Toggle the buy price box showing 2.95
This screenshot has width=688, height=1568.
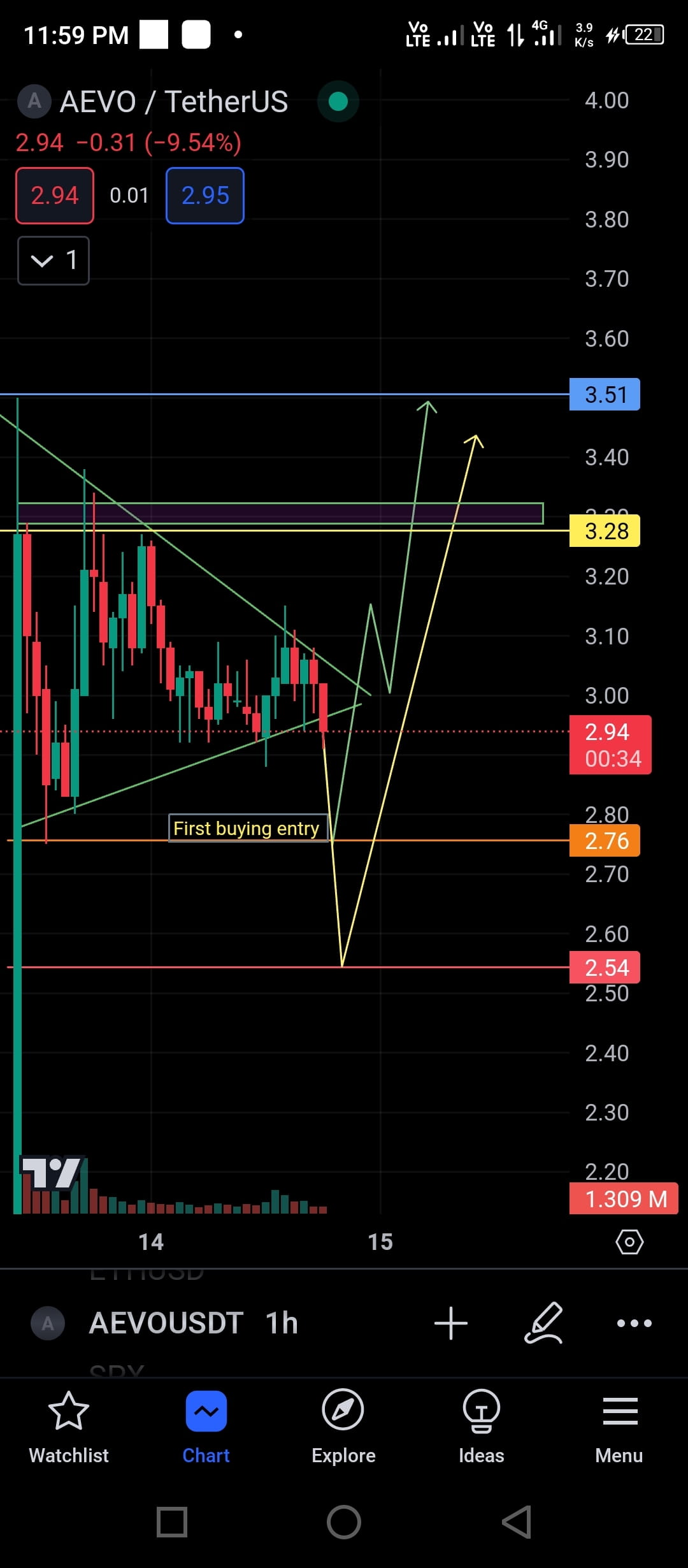click(x=204, y=196)
